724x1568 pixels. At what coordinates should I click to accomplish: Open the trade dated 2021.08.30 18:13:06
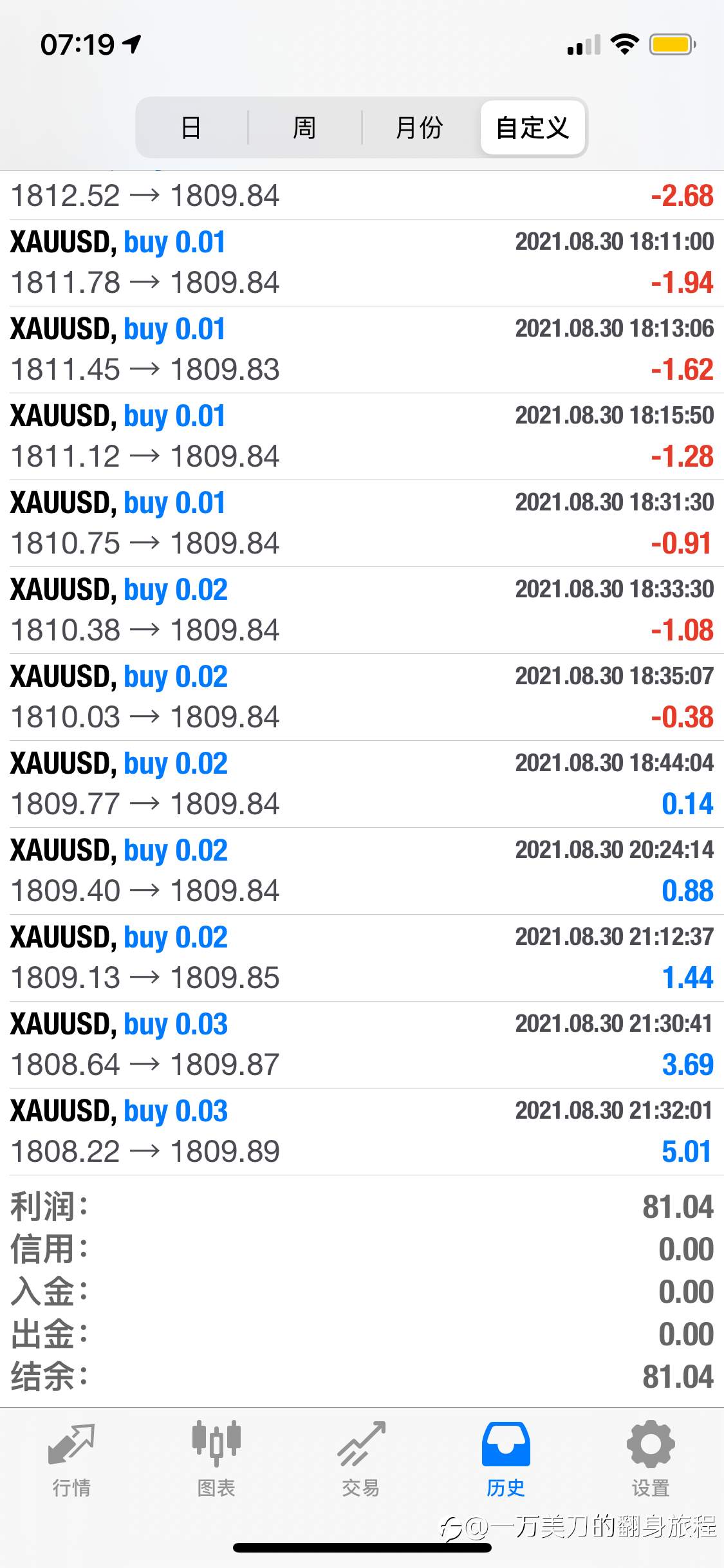point(362,350)
